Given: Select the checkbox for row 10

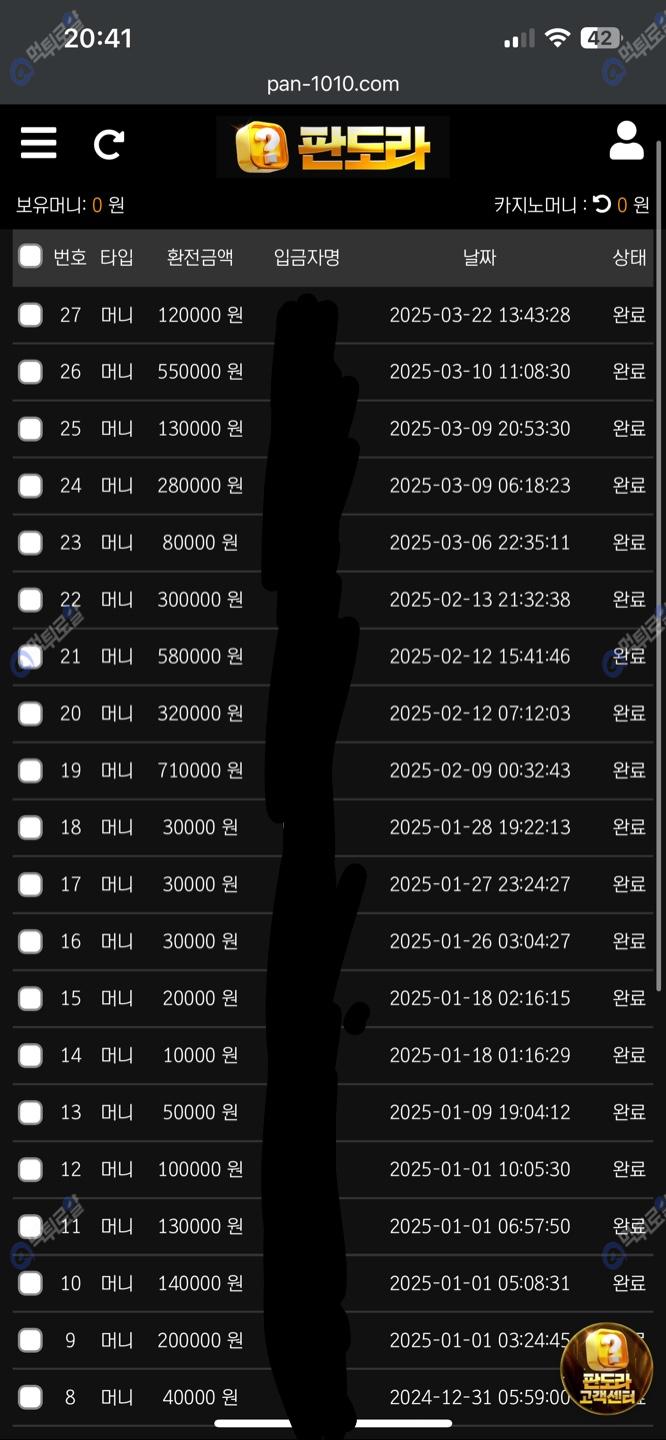Looking at the screenshot, I should (x=30, y=1284).
